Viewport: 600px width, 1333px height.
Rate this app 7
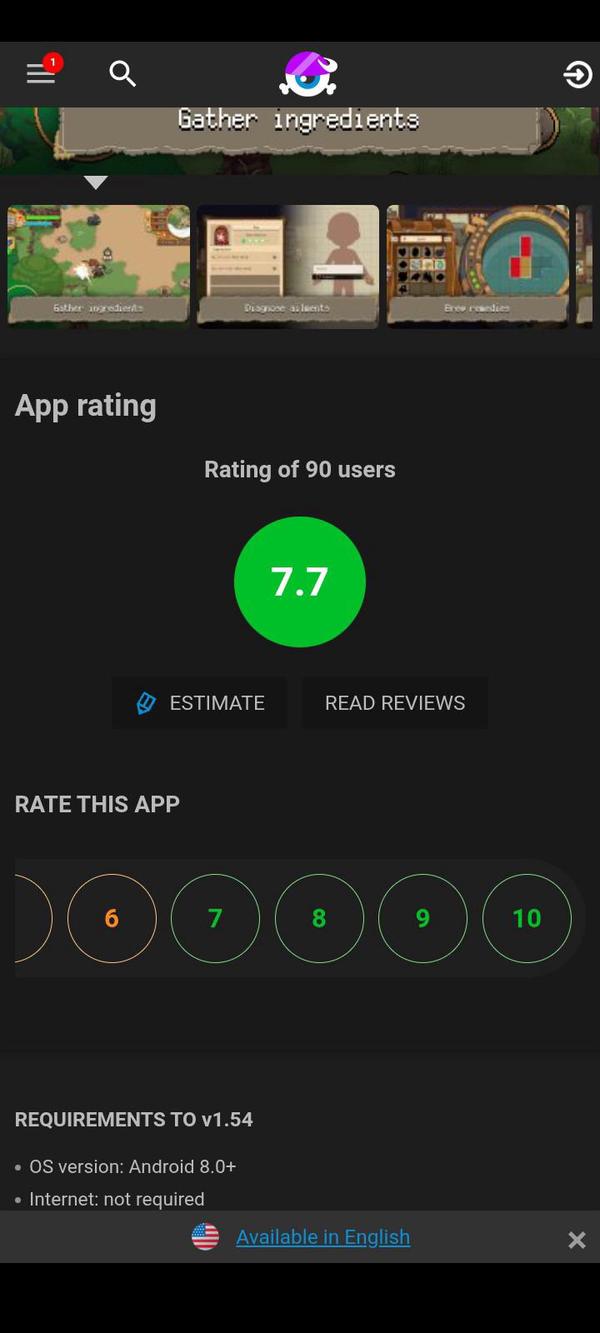[215, 918]
